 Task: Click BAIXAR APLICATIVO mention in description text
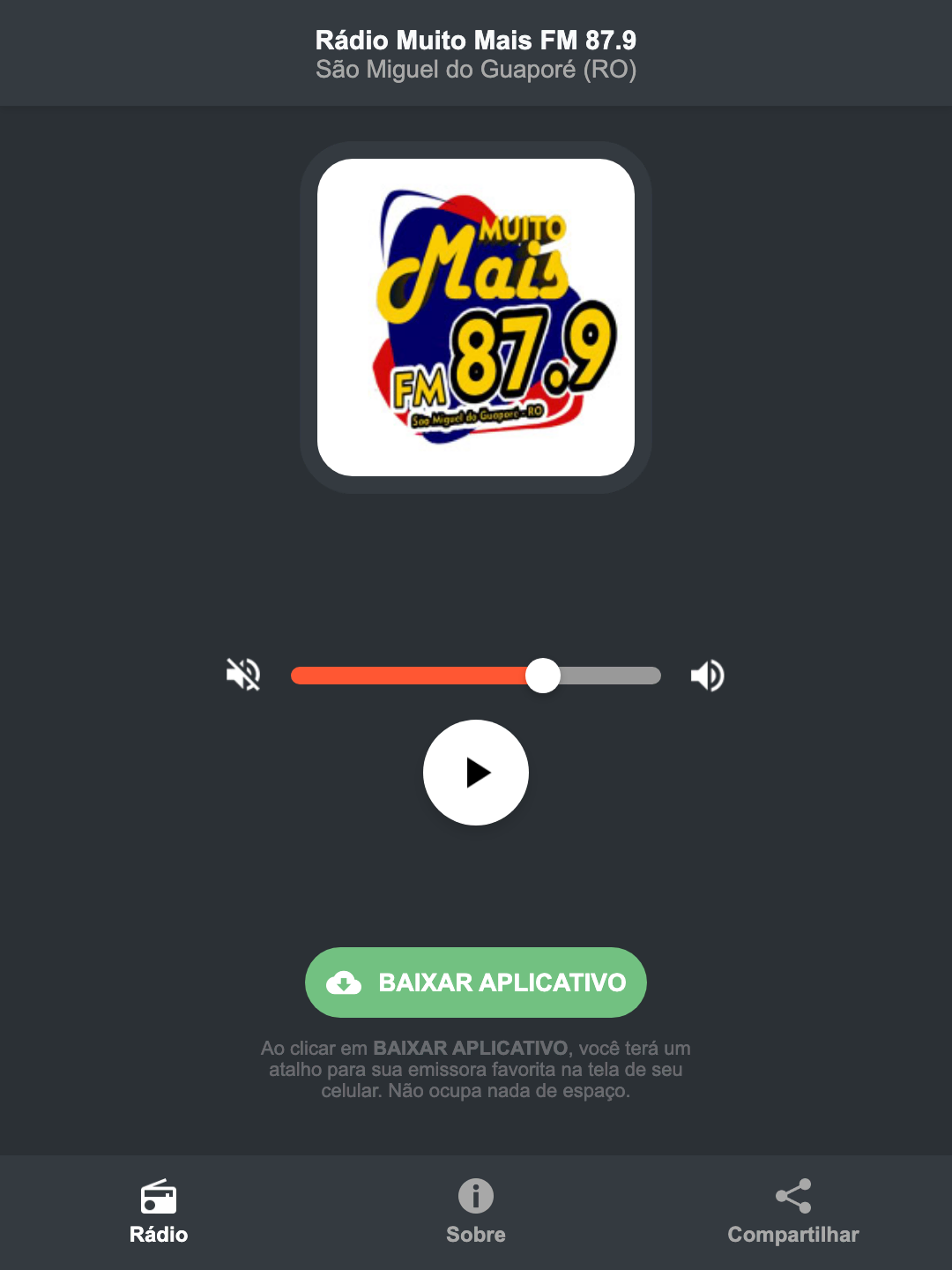tap(472, 1049)
